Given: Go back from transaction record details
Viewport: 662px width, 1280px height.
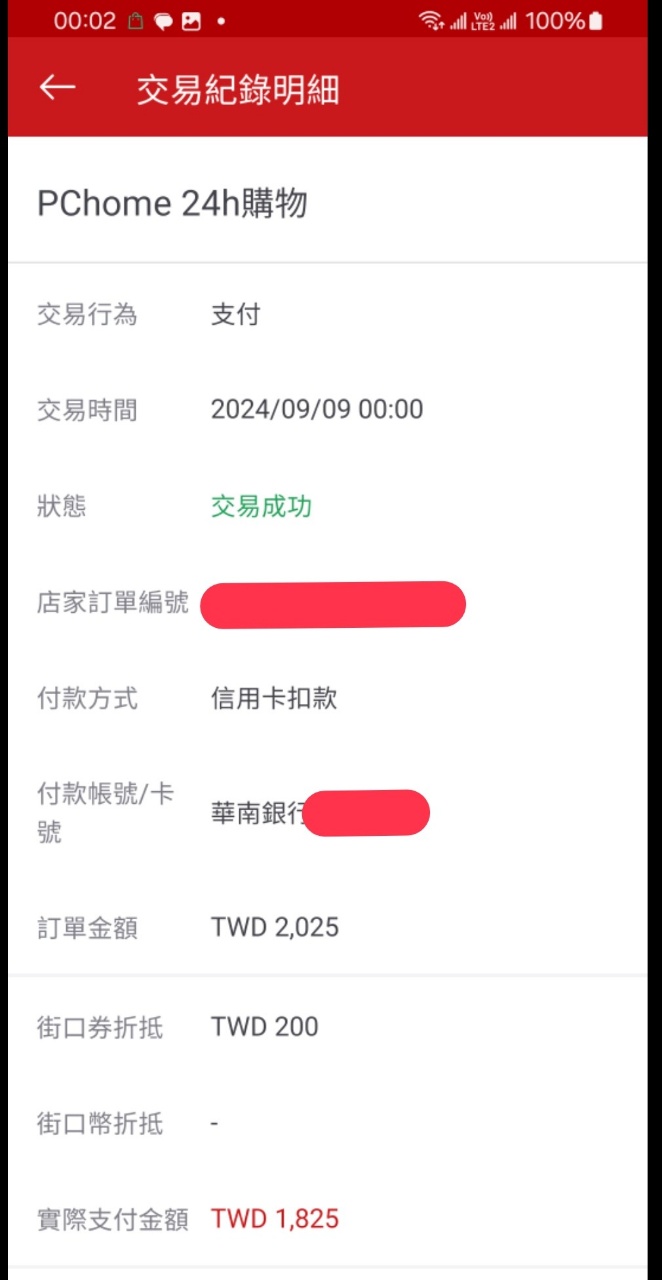Looking at the screenshot, I should click(x=57, y=88).
